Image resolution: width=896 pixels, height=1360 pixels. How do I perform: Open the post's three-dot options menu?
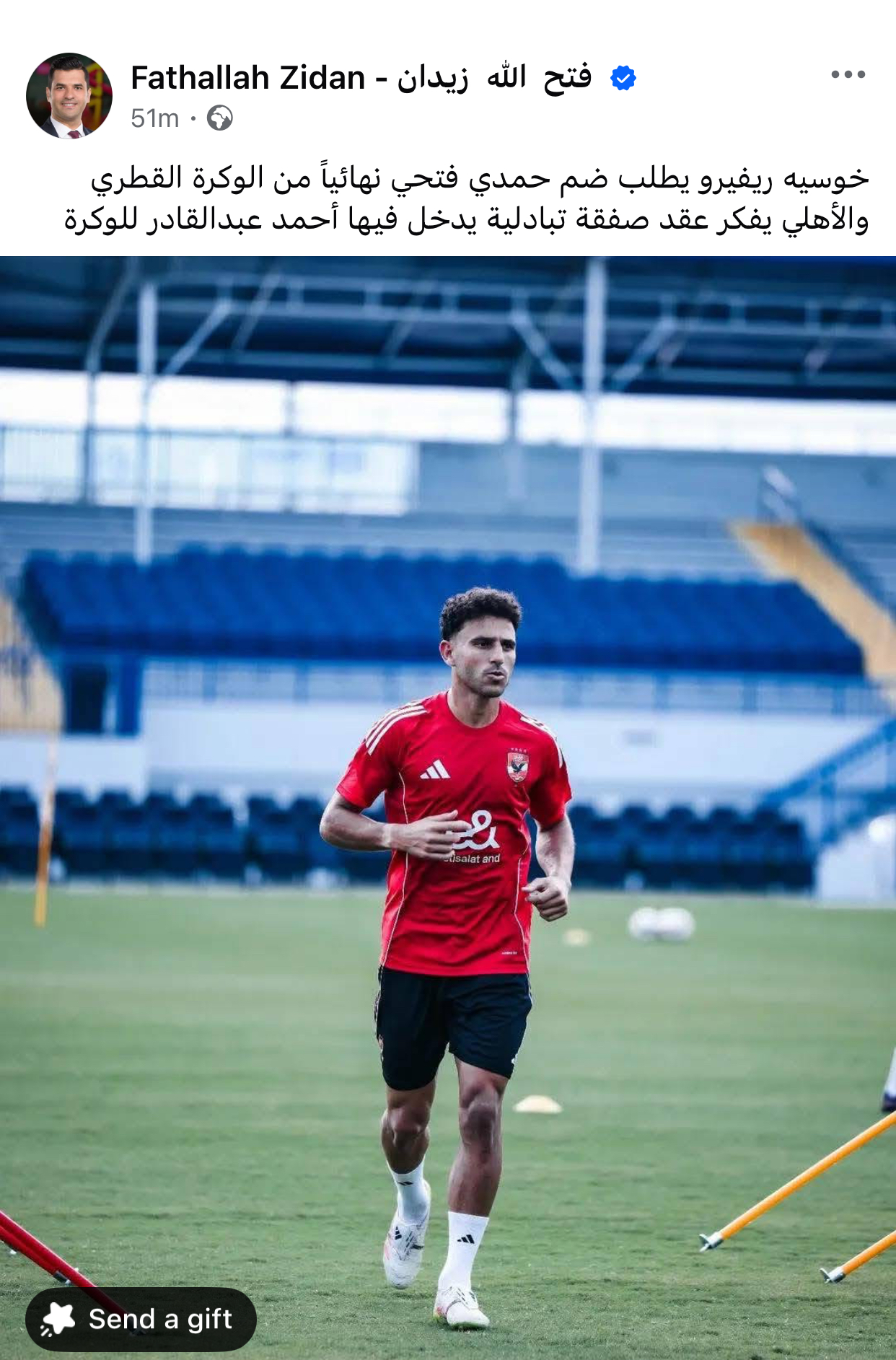coord(848,74)
